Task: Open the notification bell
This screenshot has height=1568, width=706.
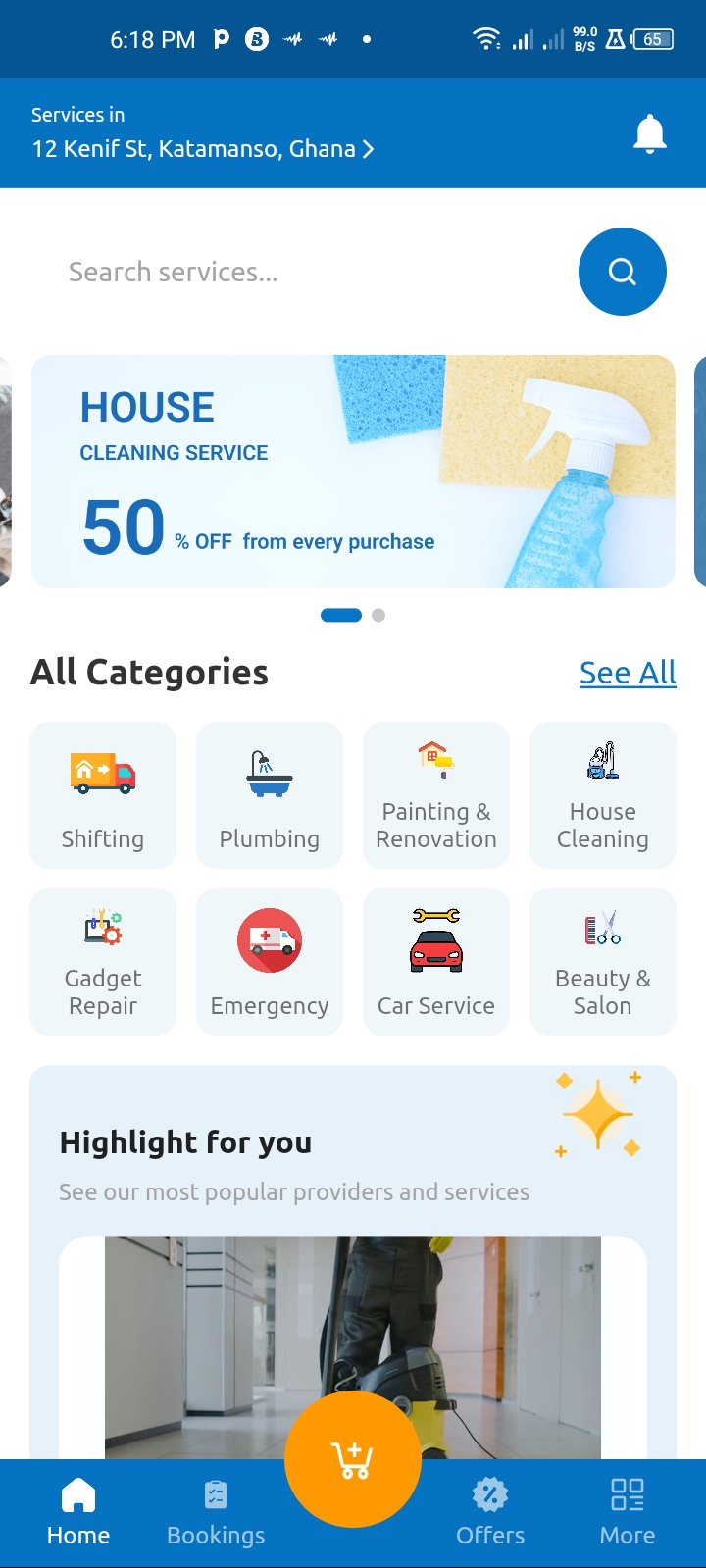Action: (x=648, y=132)
